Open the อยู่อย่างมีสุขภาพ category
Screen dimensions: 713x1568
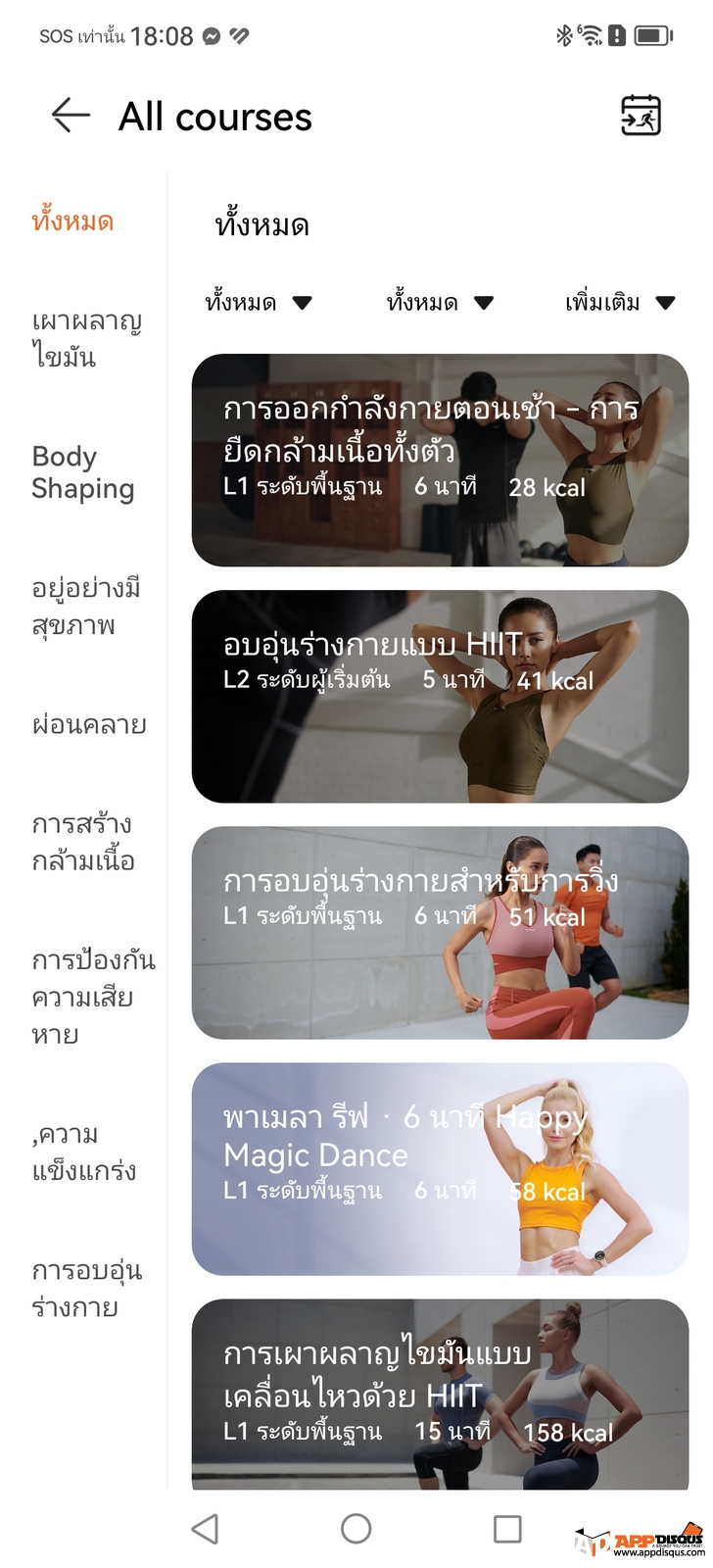pyautogui.click(x=86, y=606)
